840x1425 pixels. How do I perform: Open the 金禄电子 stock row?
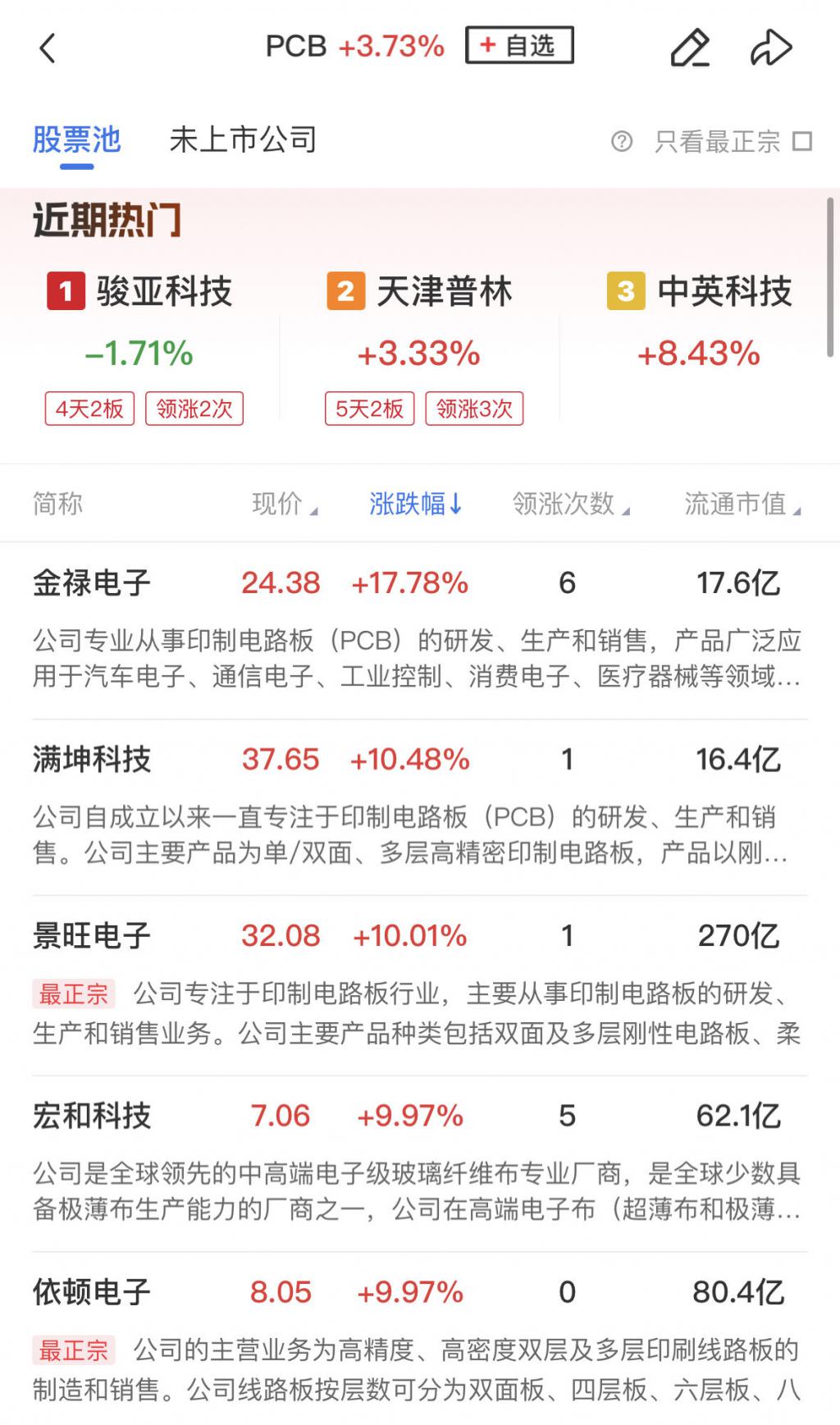coord(420,630)
